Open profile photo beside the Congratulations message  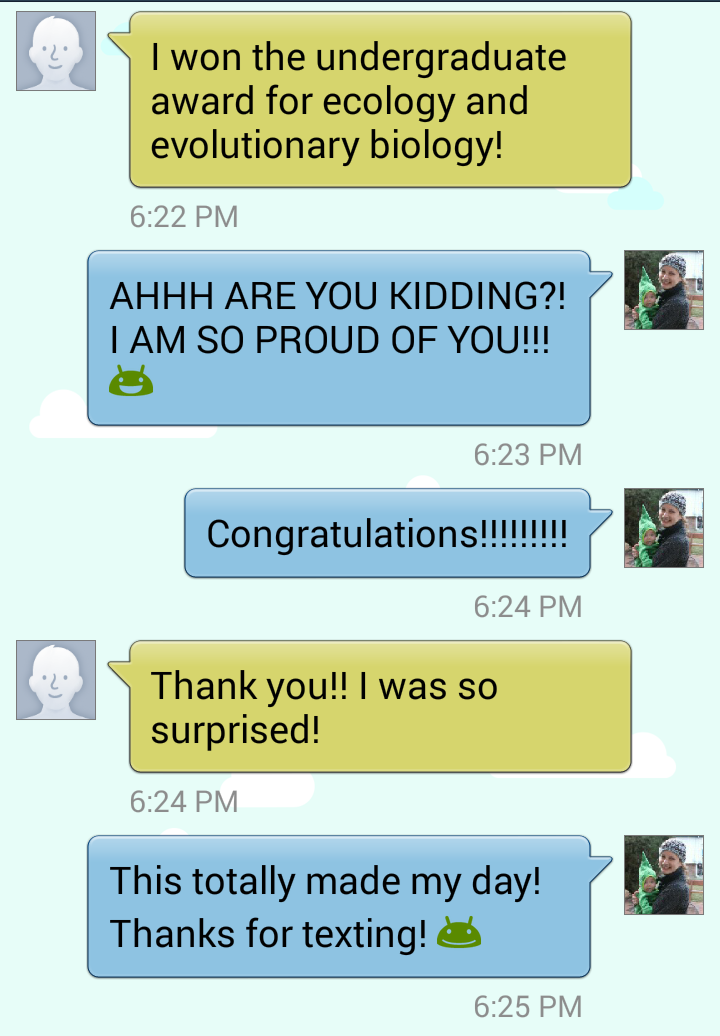tap(664, 529)
